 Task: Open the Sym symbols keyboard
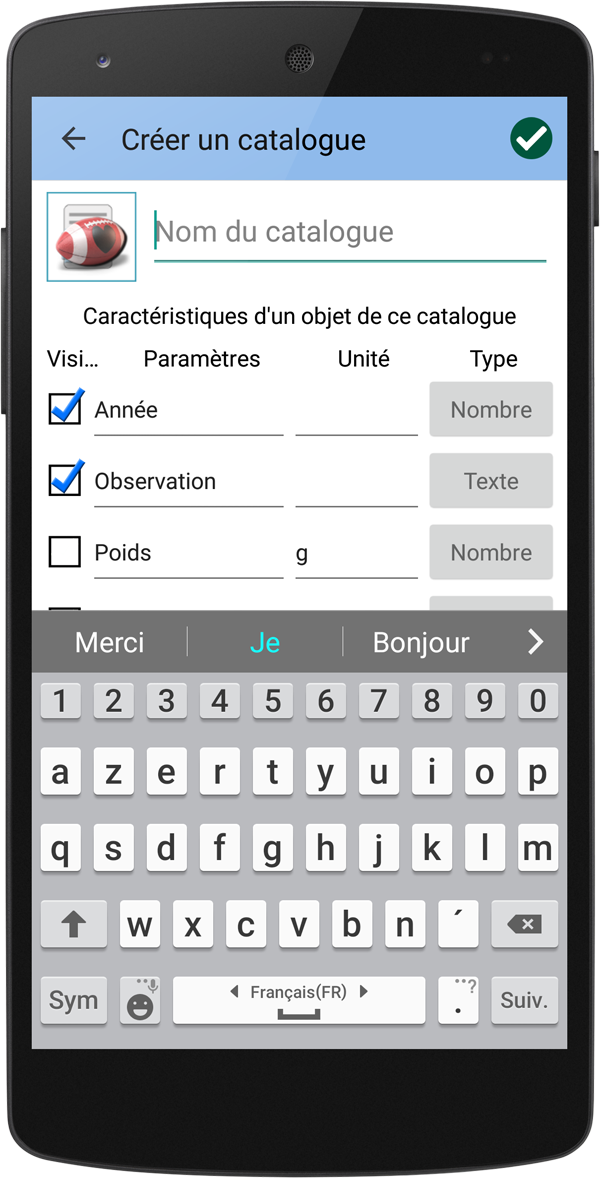pos(74,1001)
